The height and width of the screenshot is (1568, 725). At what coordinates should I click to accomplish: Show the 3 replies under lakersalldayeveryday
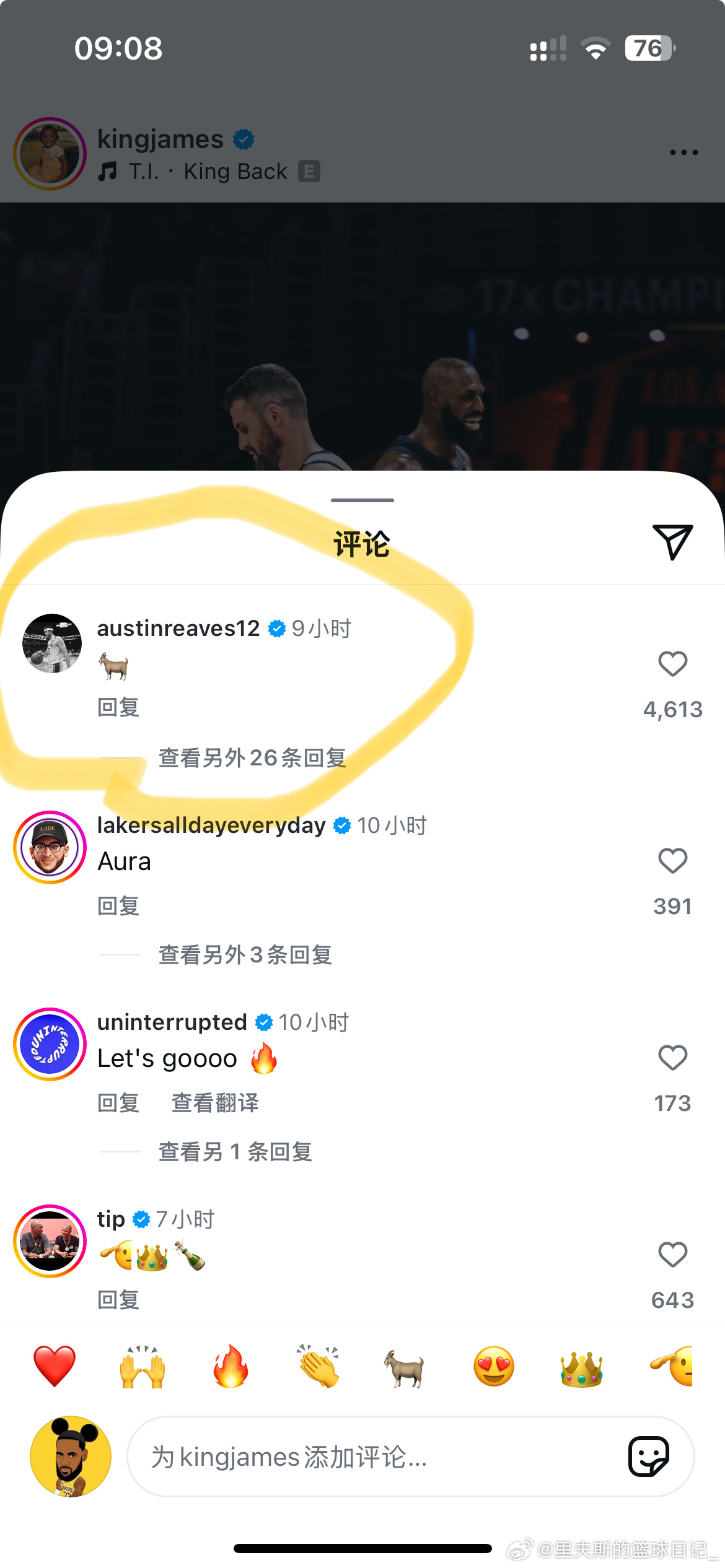pos(245,956)
